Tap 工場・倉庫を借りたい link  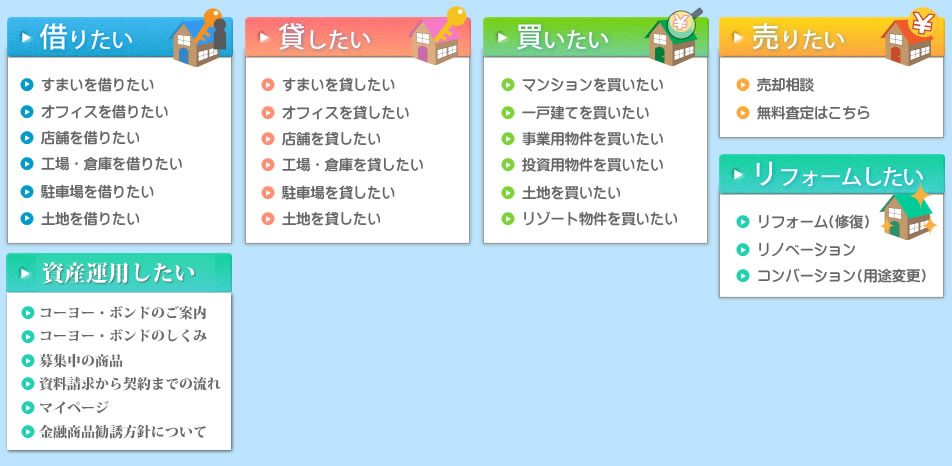coord(111,164)
